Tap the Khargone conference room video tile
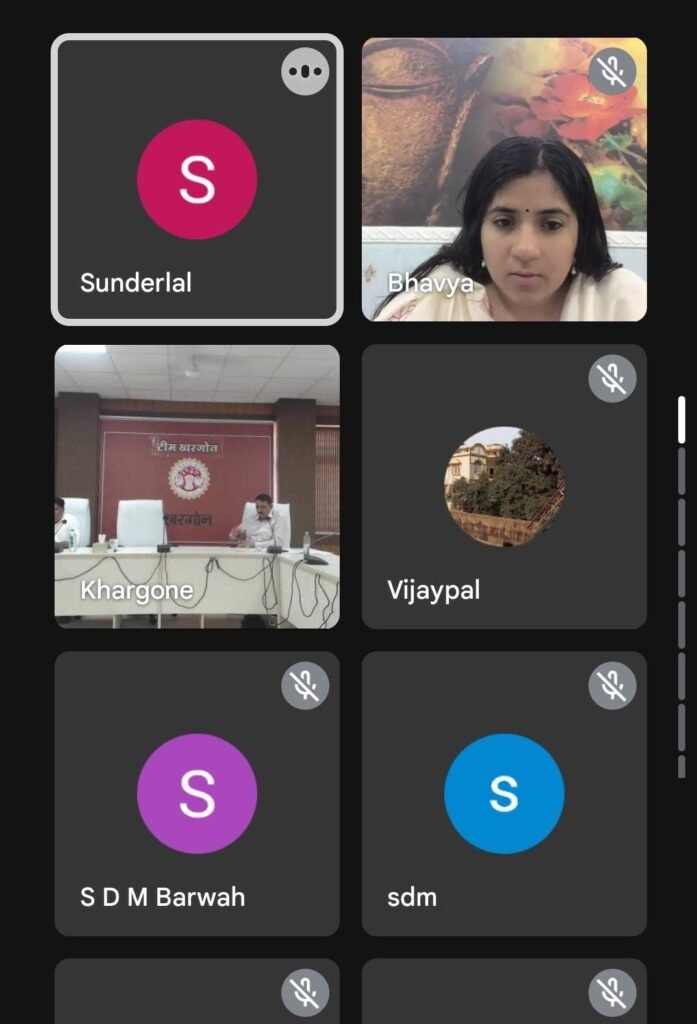 click(197, 487)
